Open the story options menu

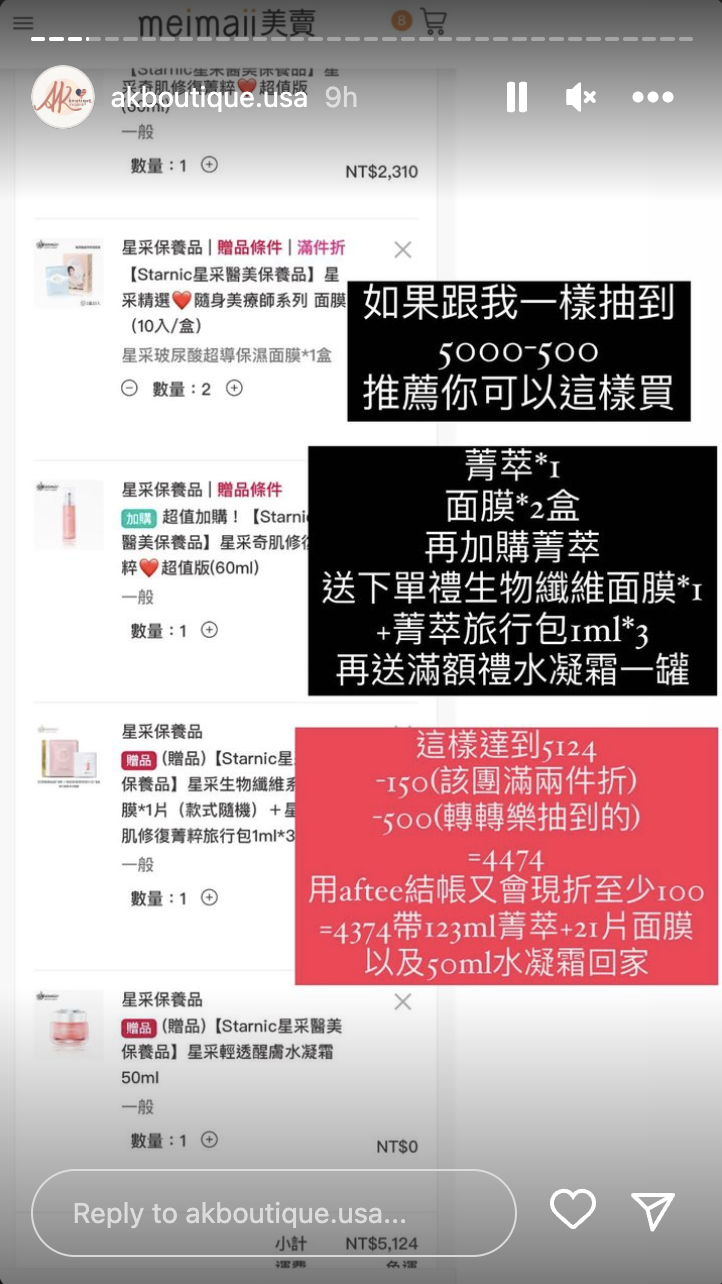tap(653, 97)
